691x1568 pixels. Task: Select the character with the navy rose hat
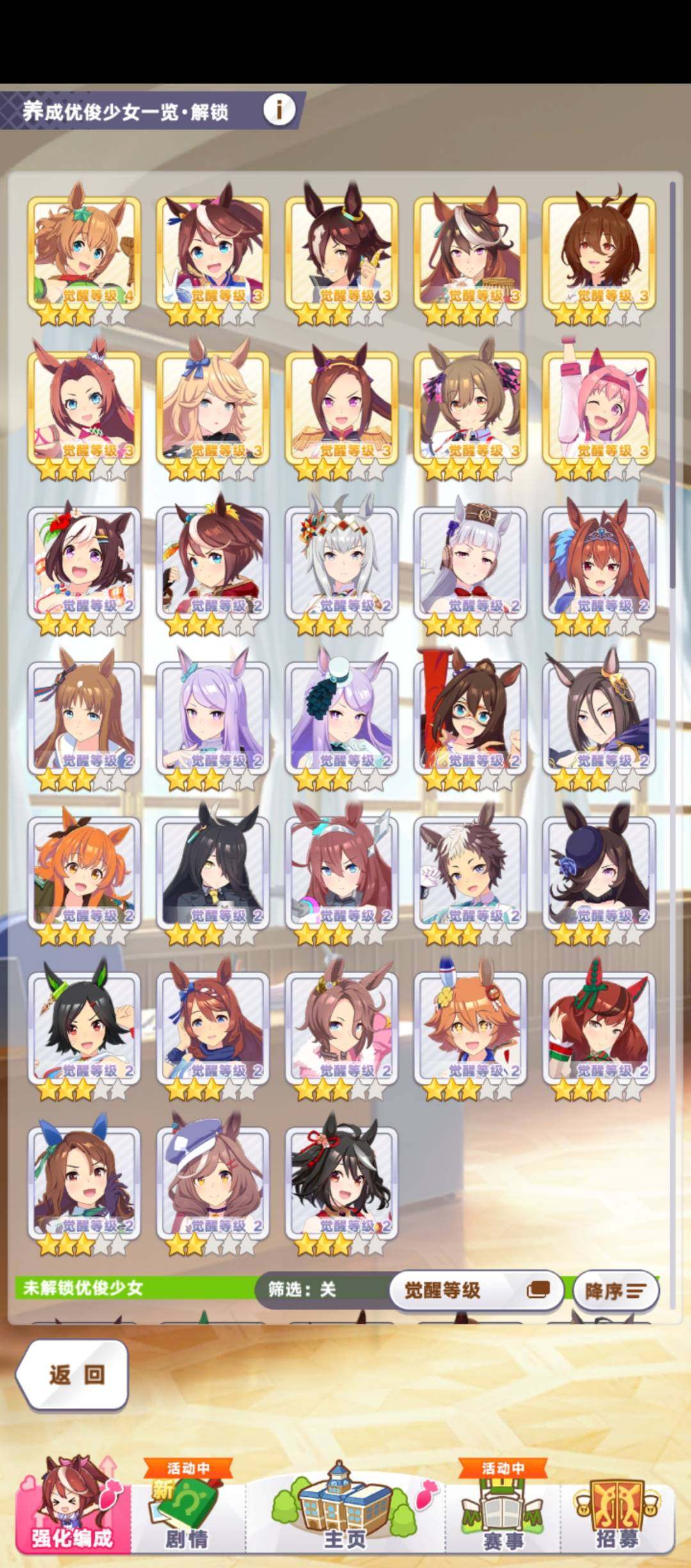[x=599, y=873]
